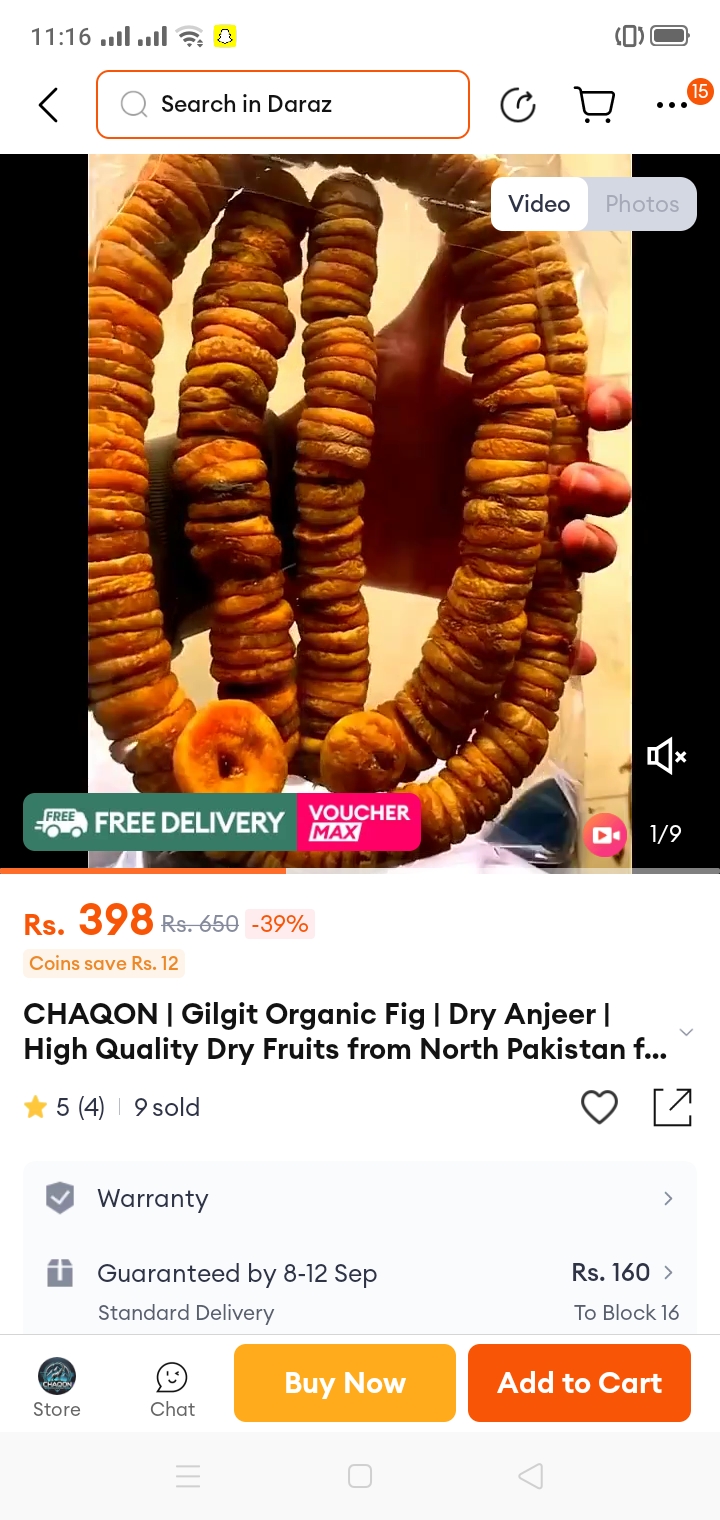Select the Video tab
Image resolution: width=720 pixels, height=1520 pixels.
pos(539,204)
